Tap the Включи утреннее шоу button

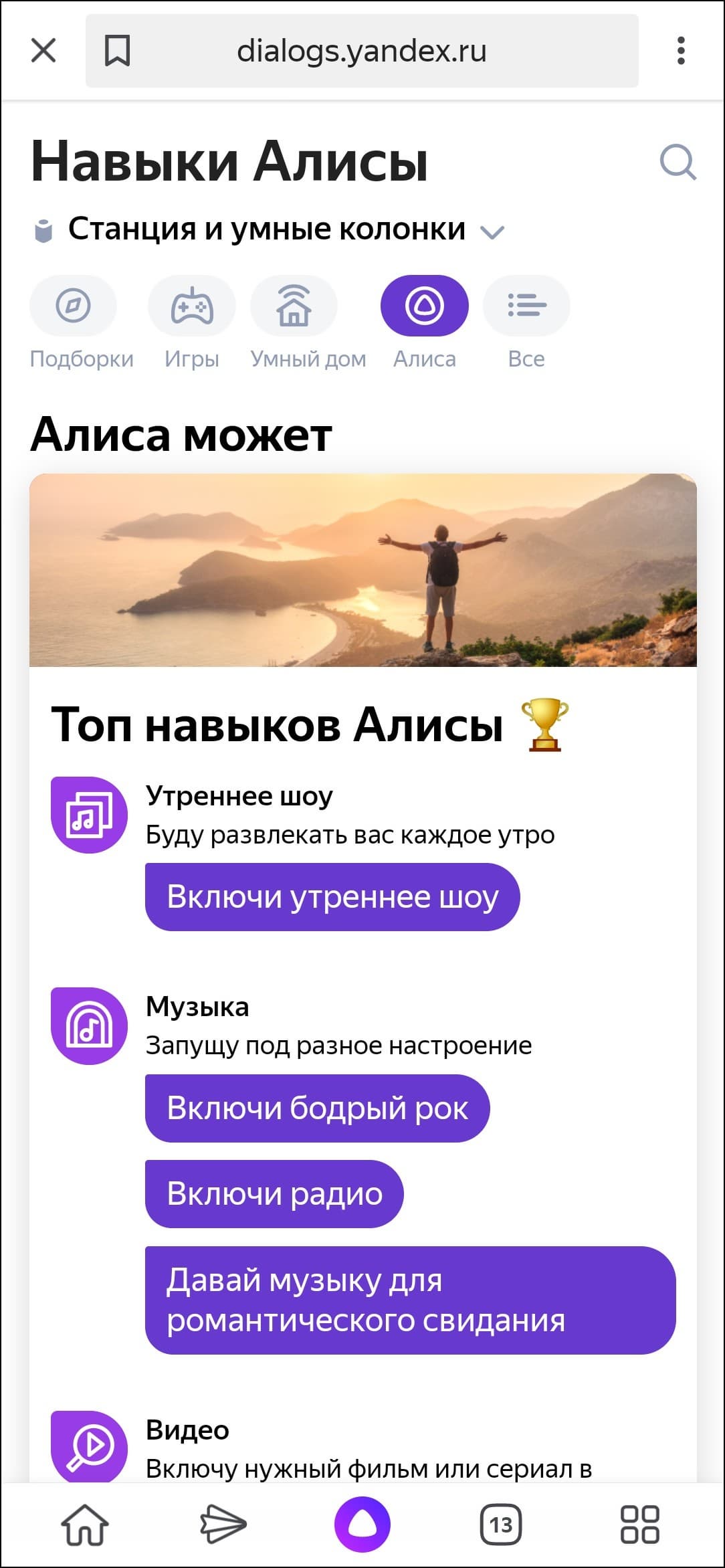332,897
